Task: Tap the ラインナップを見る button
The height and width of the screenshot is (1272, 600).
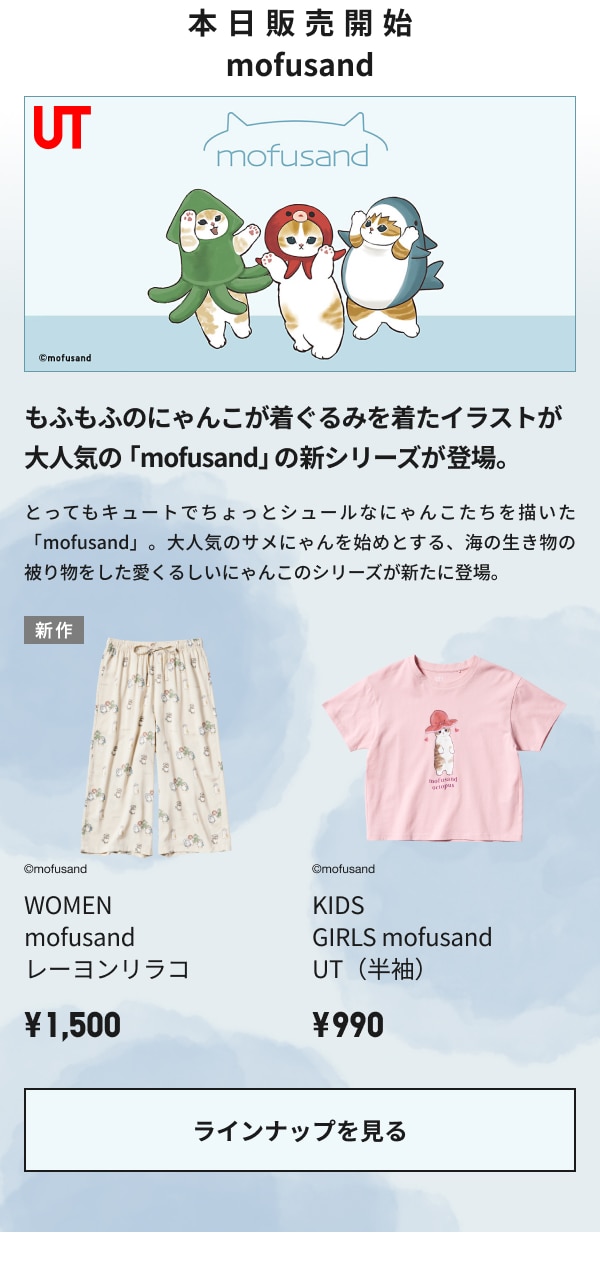Action: click(300, 1130)
